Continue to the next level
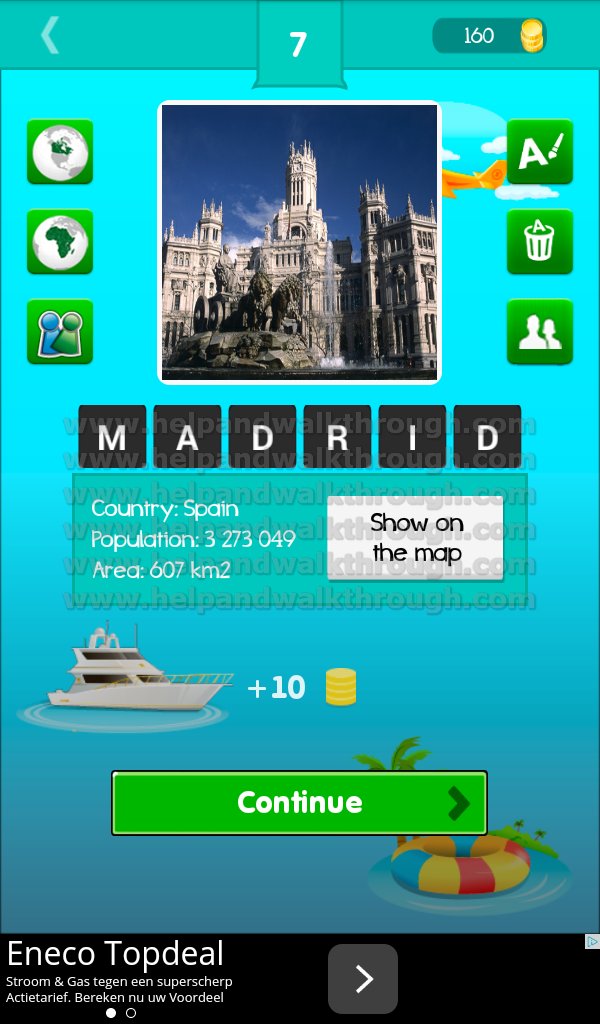 pyautogui.click(x=300, y=803)
